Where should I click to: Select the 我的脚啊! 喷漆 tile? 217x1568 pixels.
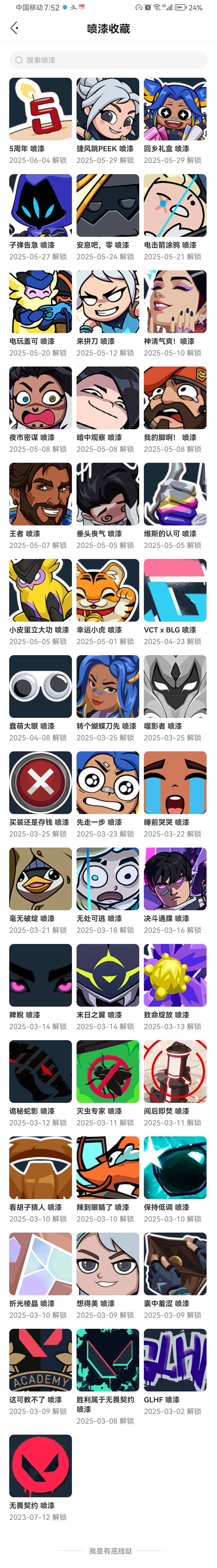(175, 398)
